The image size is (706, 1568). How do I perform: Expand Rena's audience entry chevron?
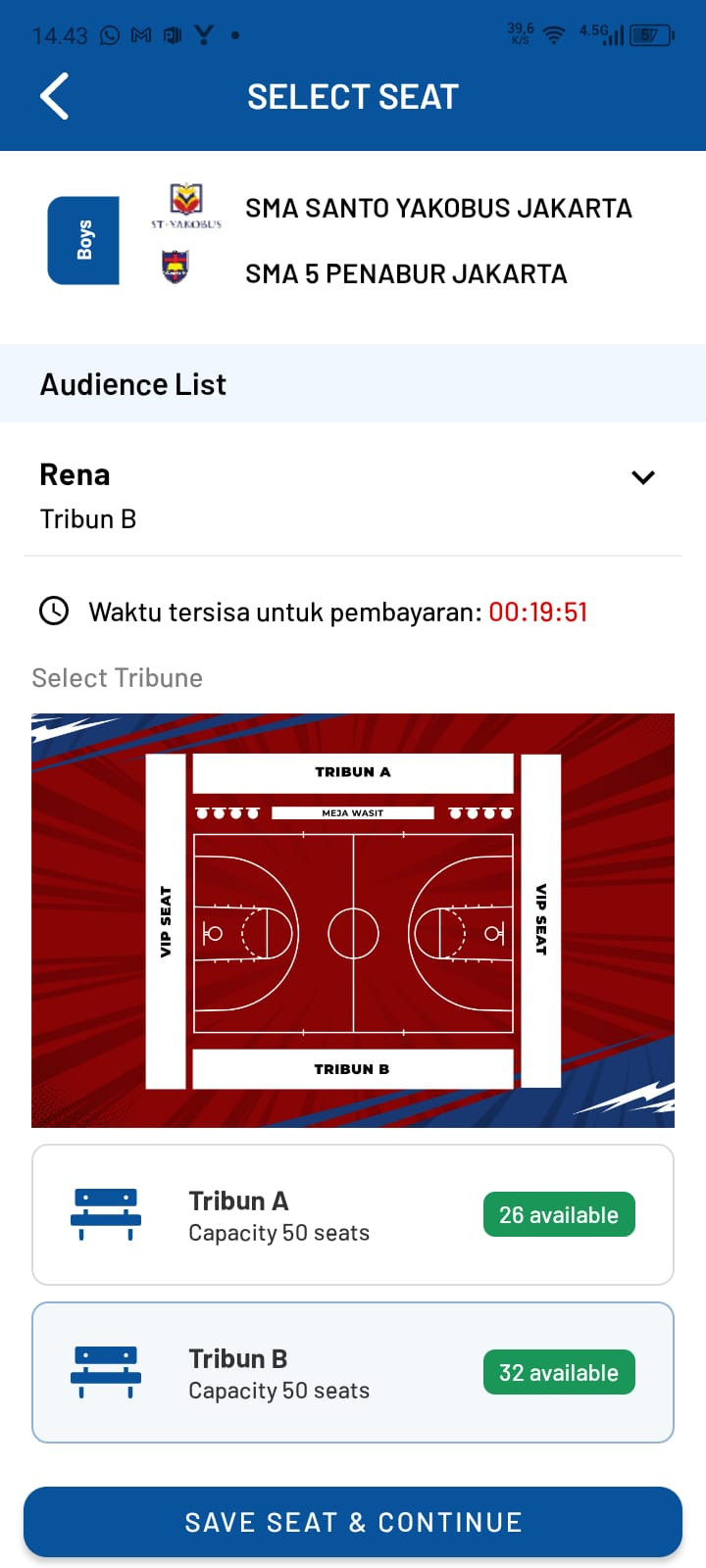(642, 477)
